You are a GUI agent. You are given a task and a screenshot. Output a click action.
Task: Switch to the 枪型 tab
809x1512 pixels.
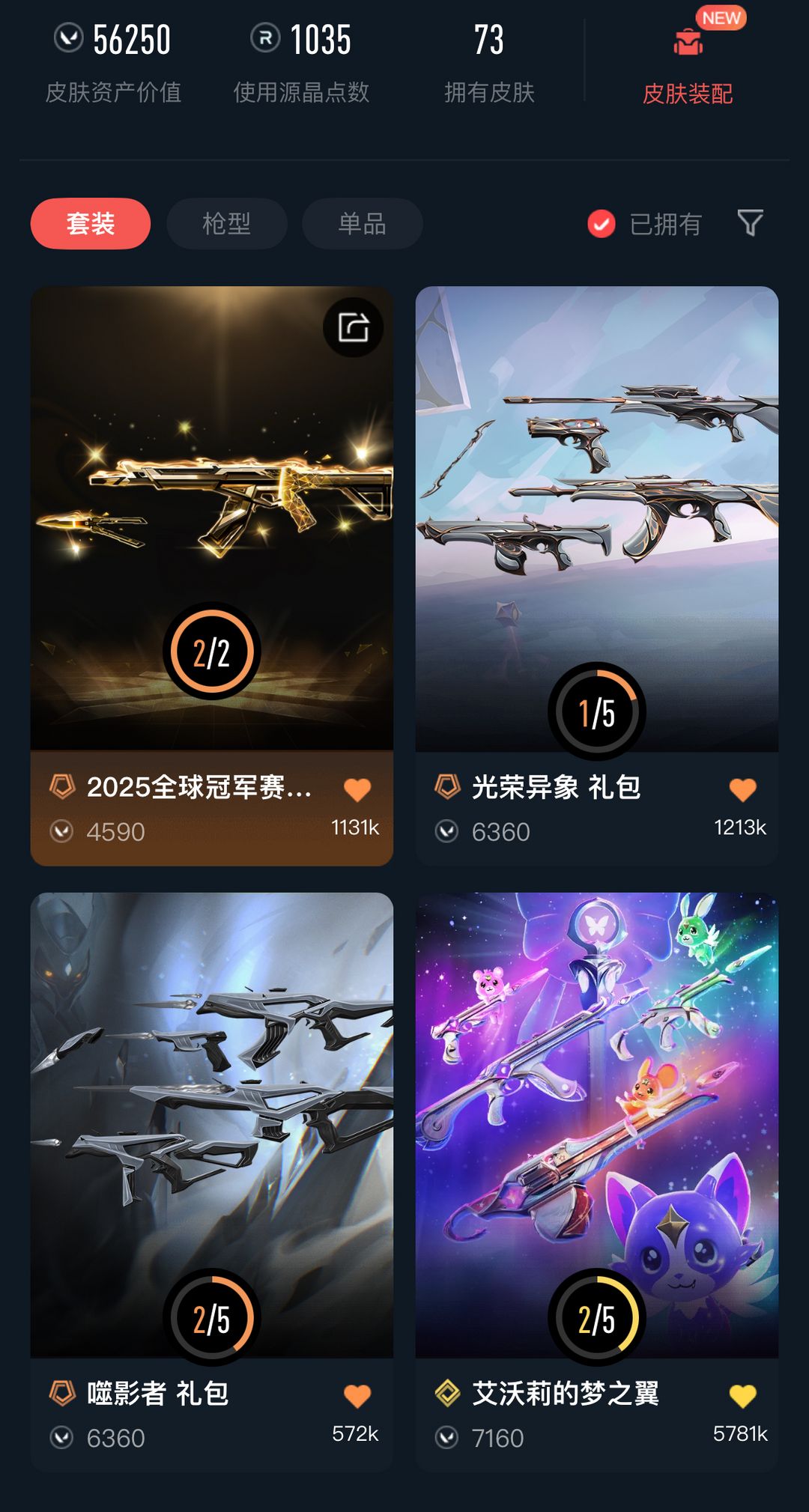pos(226,223)
